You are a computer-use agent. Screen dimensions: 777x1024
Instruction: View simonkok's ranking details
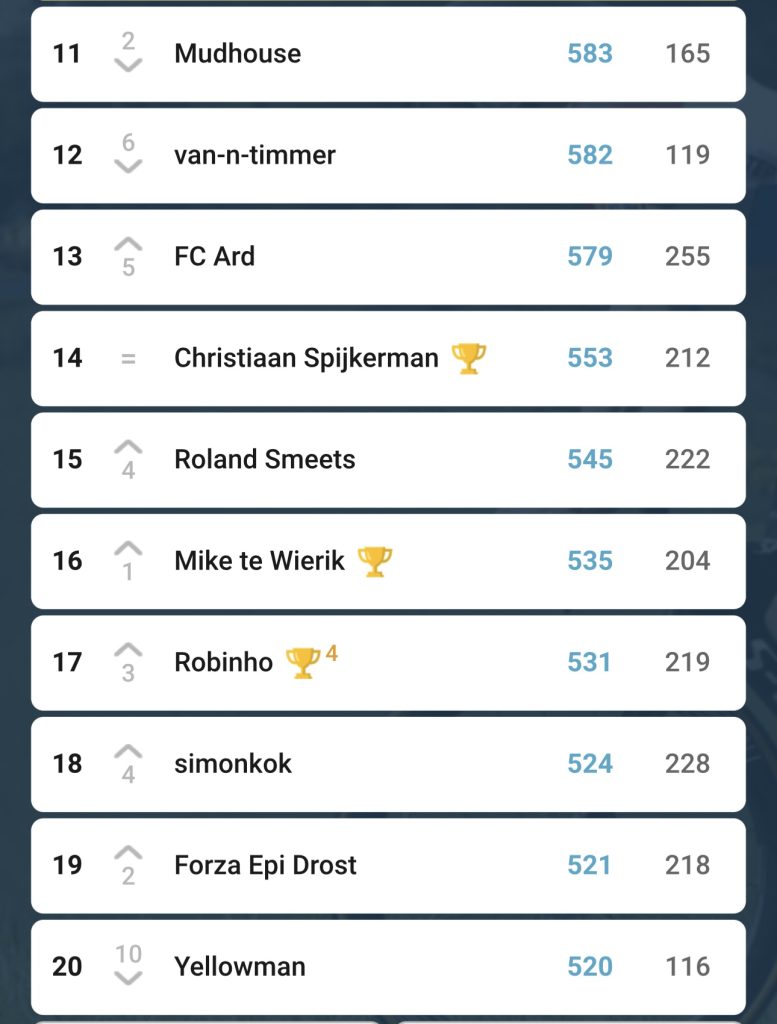point(388,764)
